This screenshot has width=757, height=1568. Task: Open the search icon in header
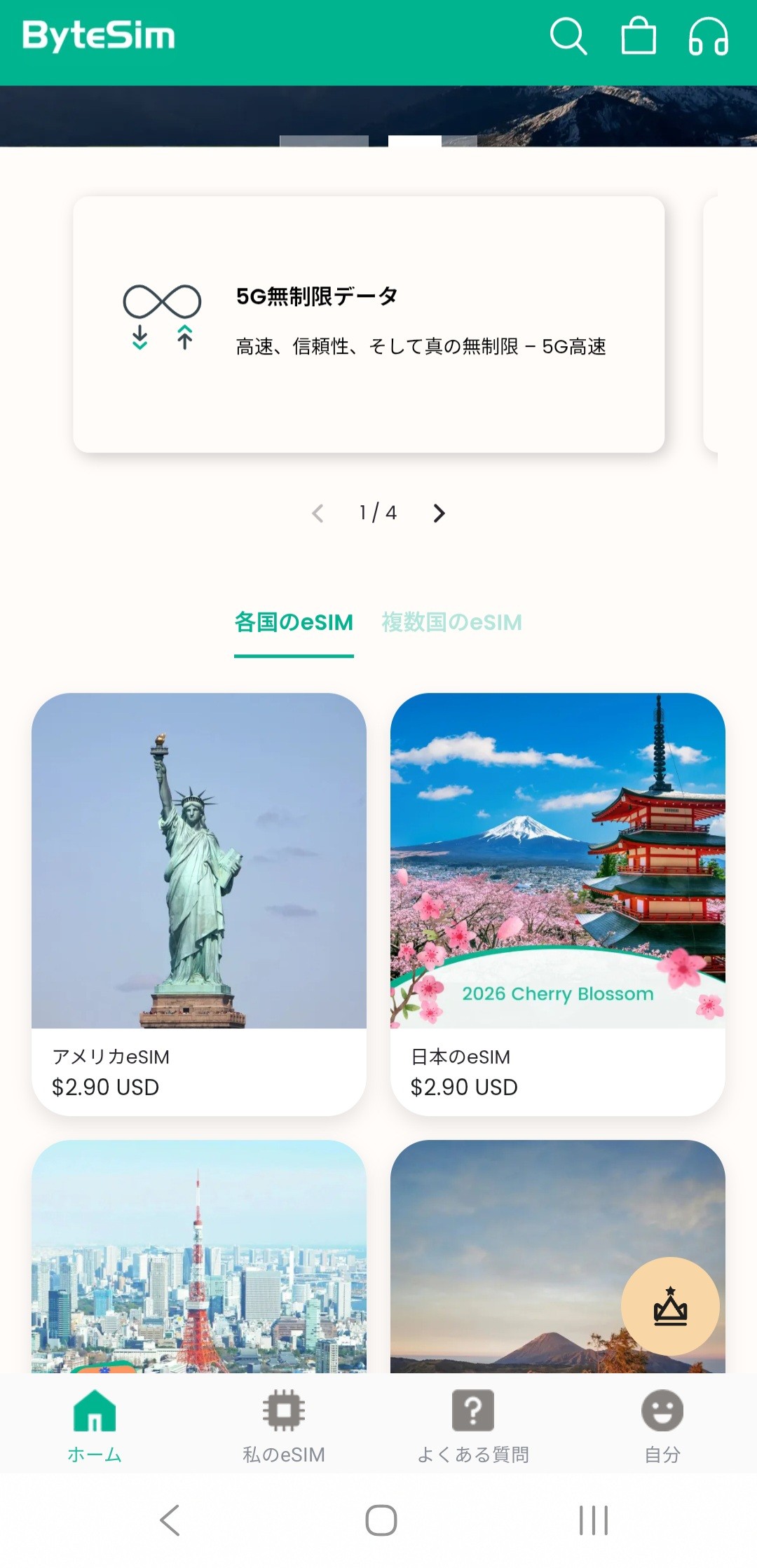point(568,36)
